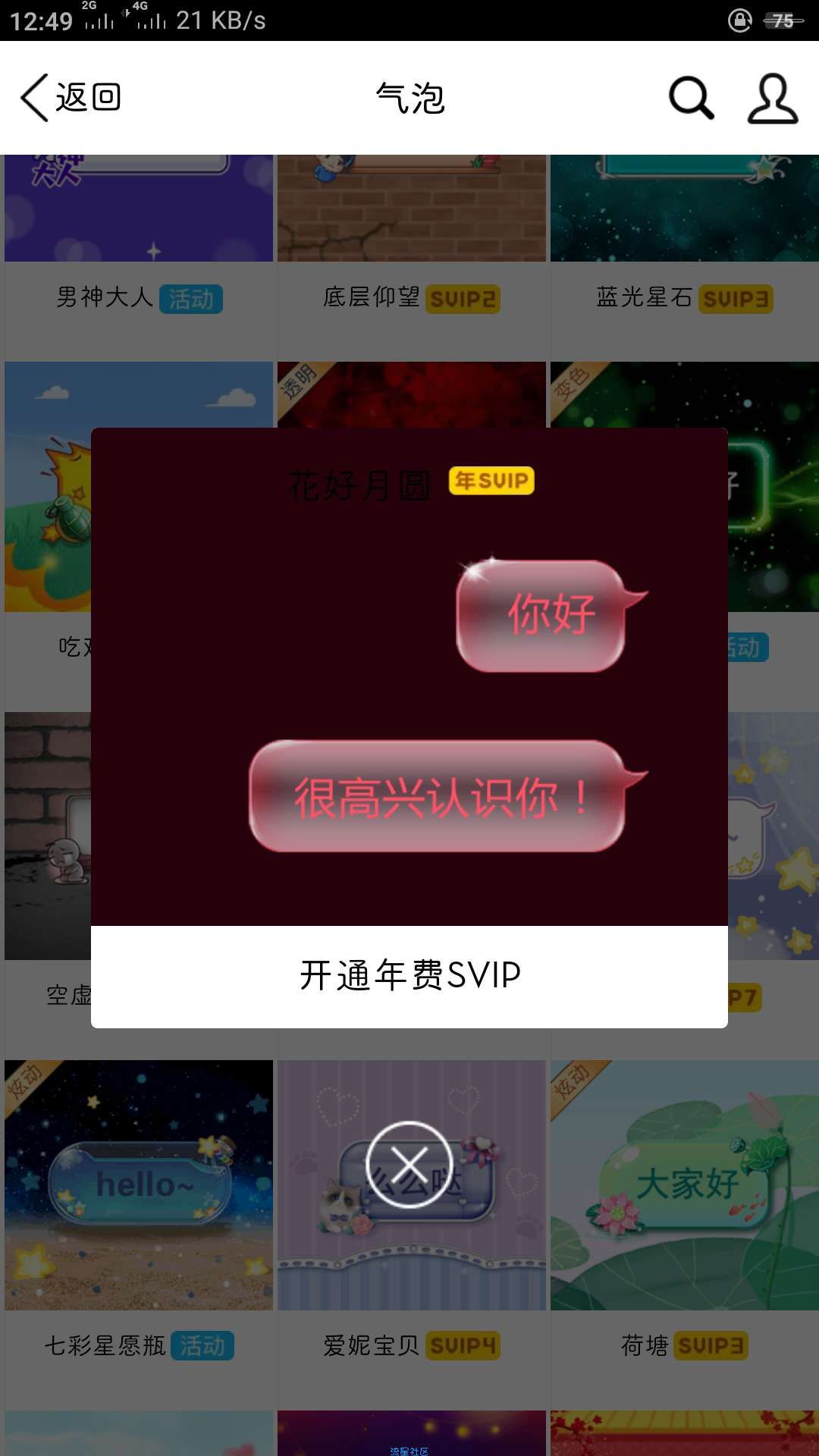This screenshot has width=819, height=1456.
Task: Tap 开通年费SVIP button
Action: pyautogui.click(x=409, y=976)
